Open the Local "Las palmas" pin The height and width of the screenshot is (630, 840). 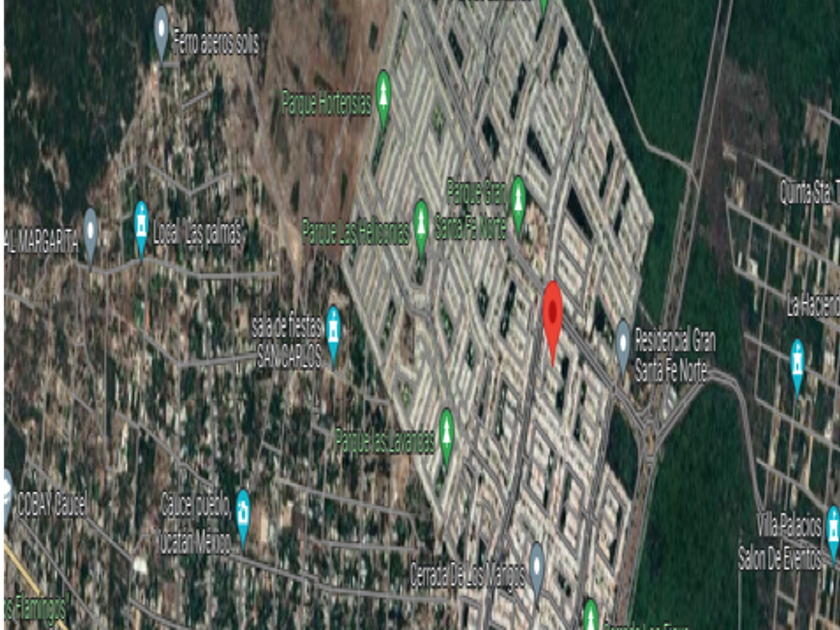click(141, 228)
